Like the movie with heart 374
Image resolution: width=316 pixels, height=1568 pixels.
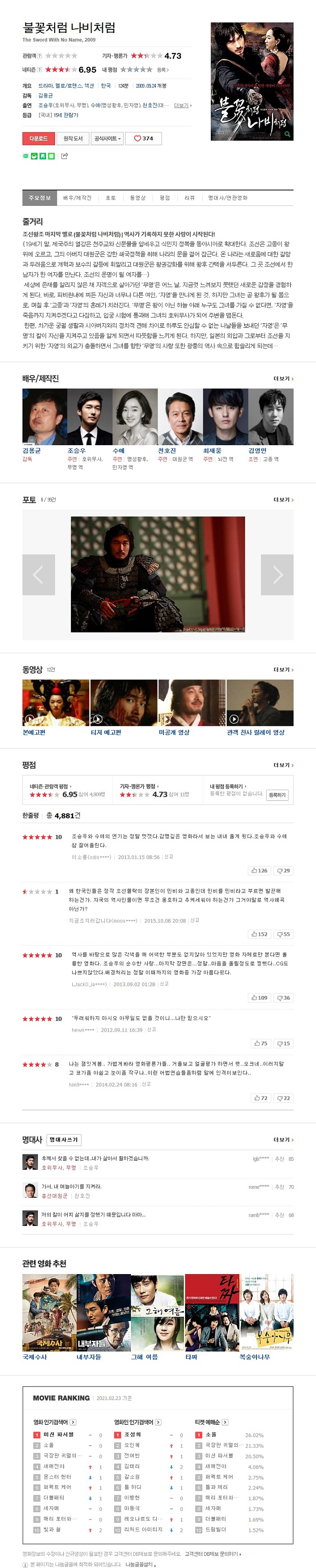tap(144, 139)
